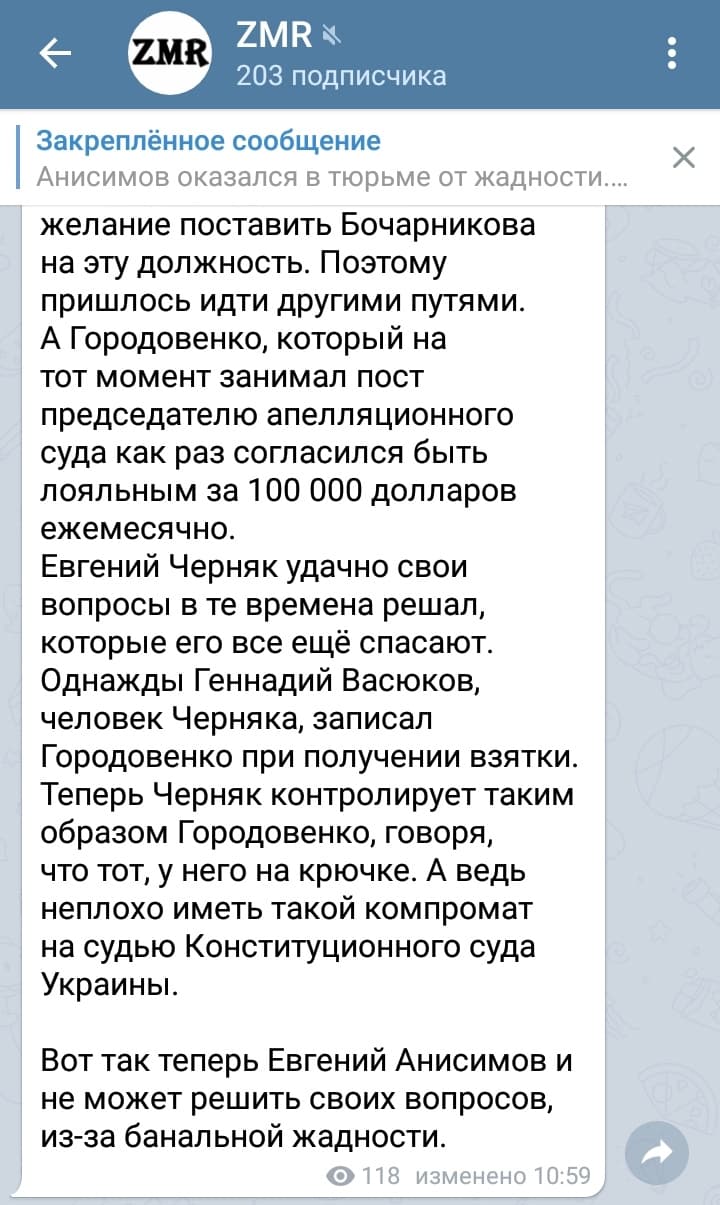Dismiss the pinned message bar

pos(683,158)
